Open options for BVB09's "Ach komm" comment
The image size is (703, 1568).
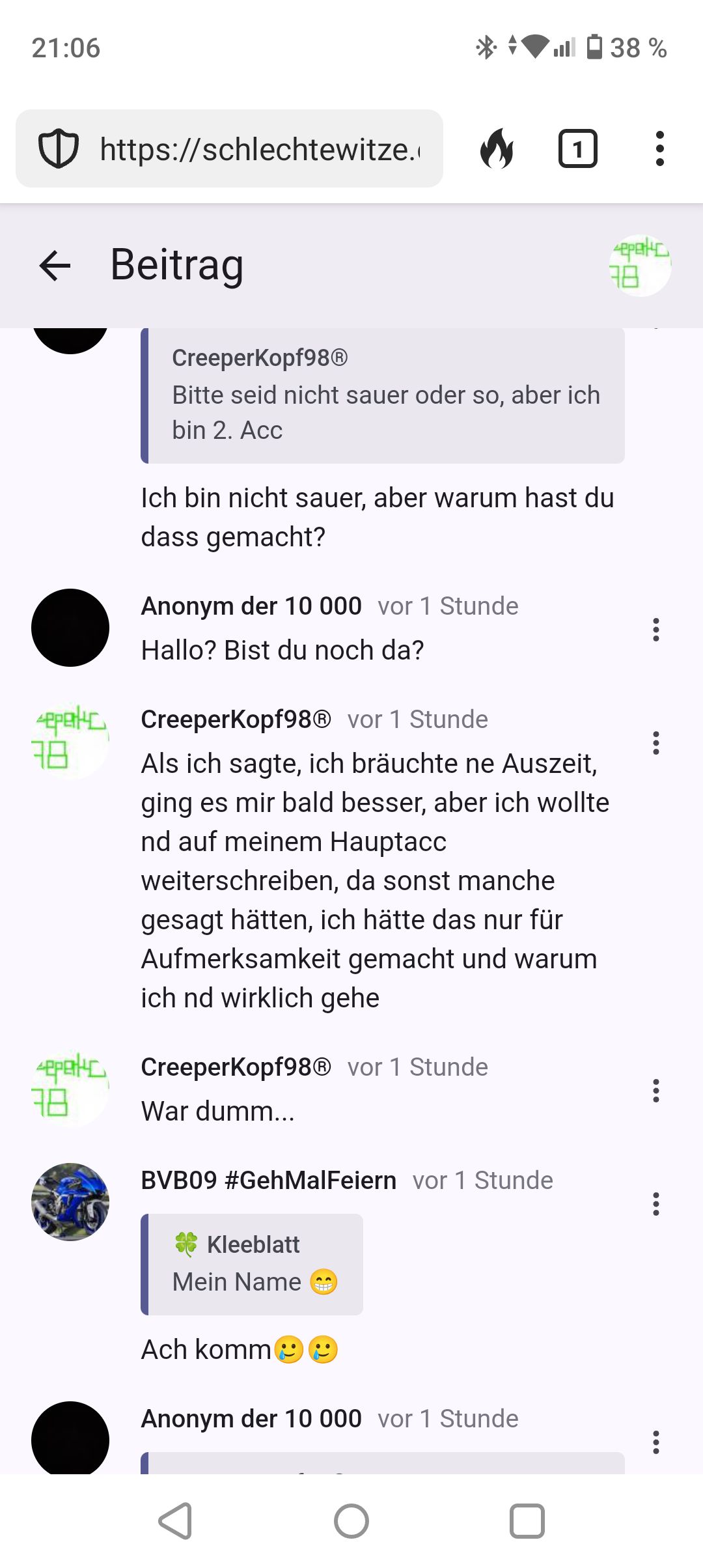(655, 1204)
